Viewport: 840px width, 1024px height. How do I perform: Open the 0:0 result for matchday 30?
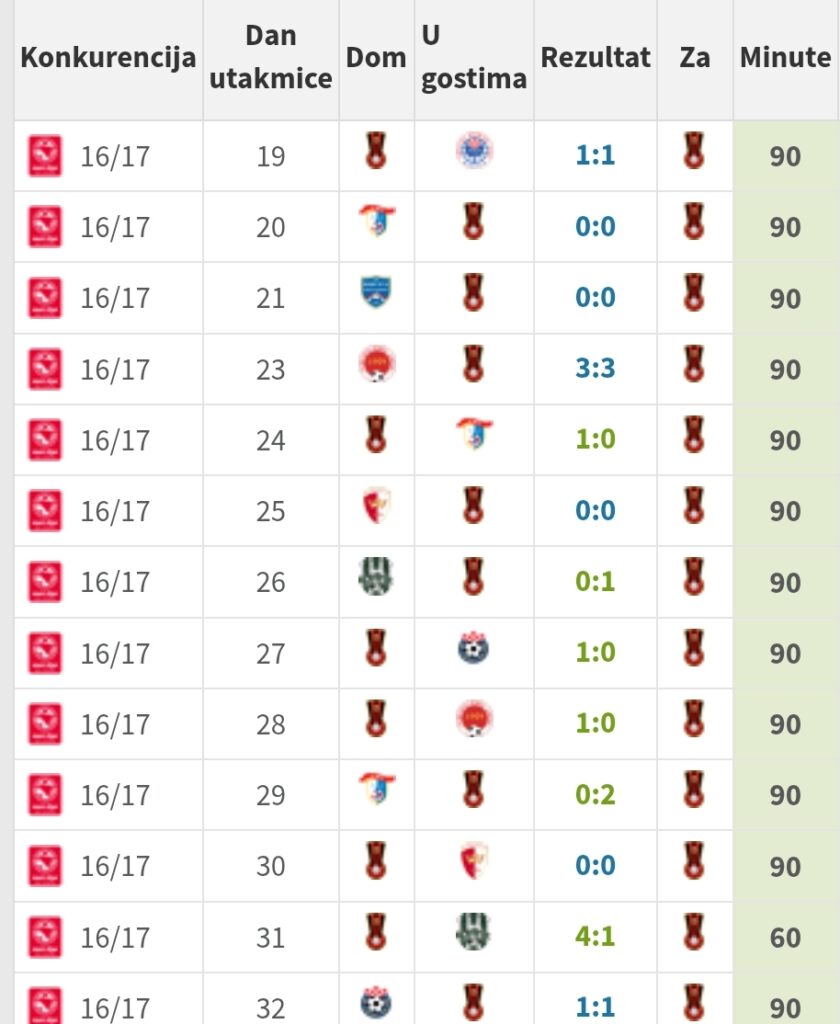tap(595, 866)
